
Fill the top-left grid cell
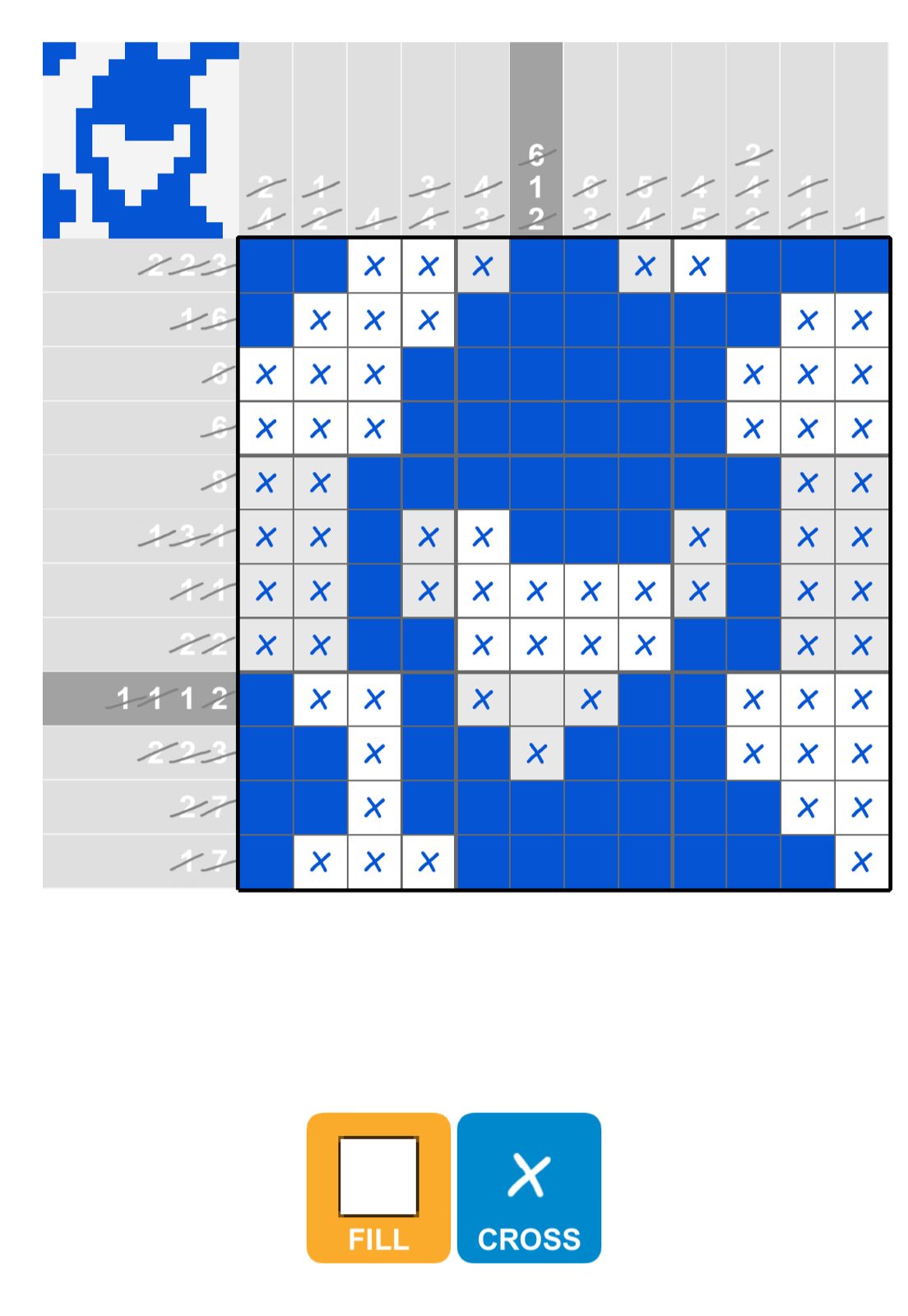pyautogui.click(x=266, y=266)
